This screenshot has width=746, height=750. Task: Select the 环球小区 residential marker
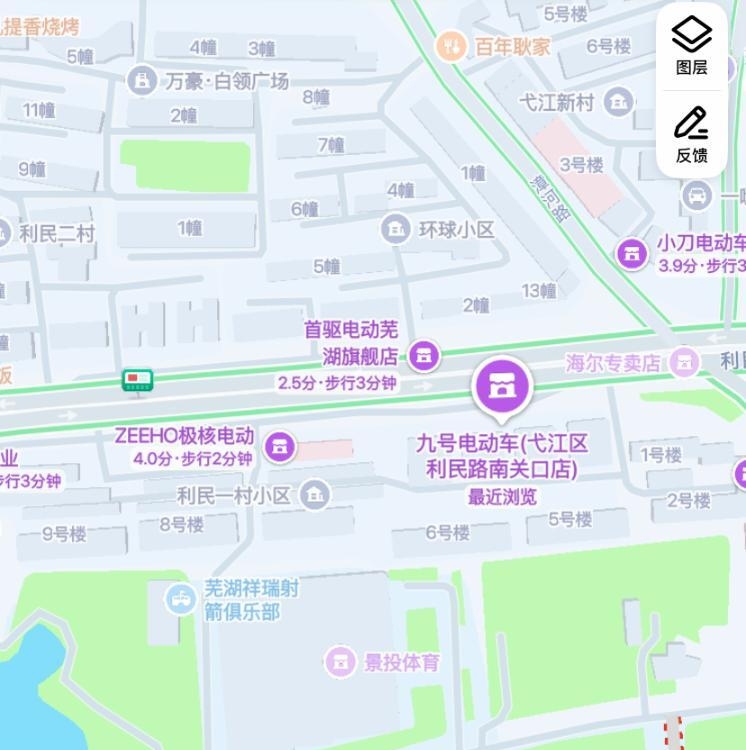click(x=396, y=229)
